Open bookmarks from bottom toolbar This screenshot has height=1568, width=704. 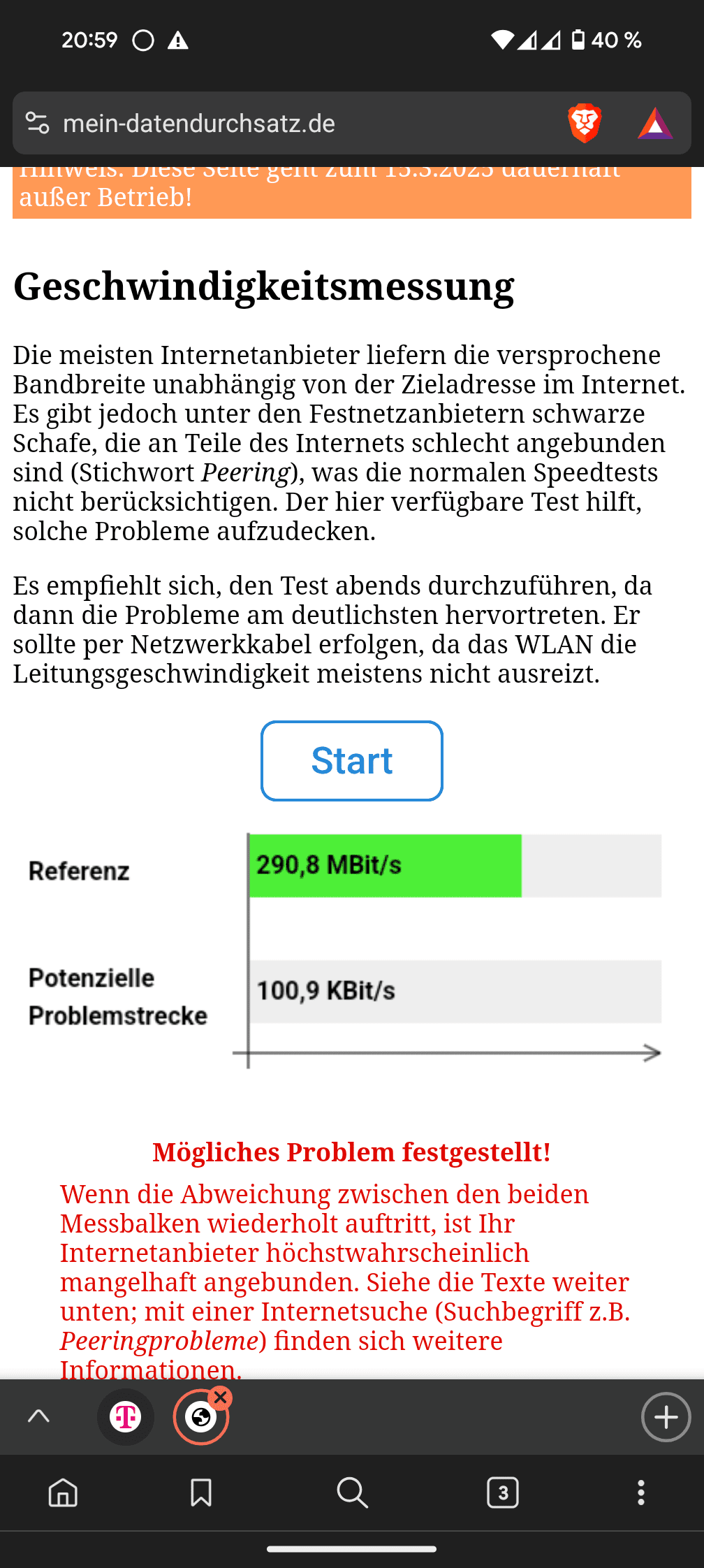(x=201, y=1493)
